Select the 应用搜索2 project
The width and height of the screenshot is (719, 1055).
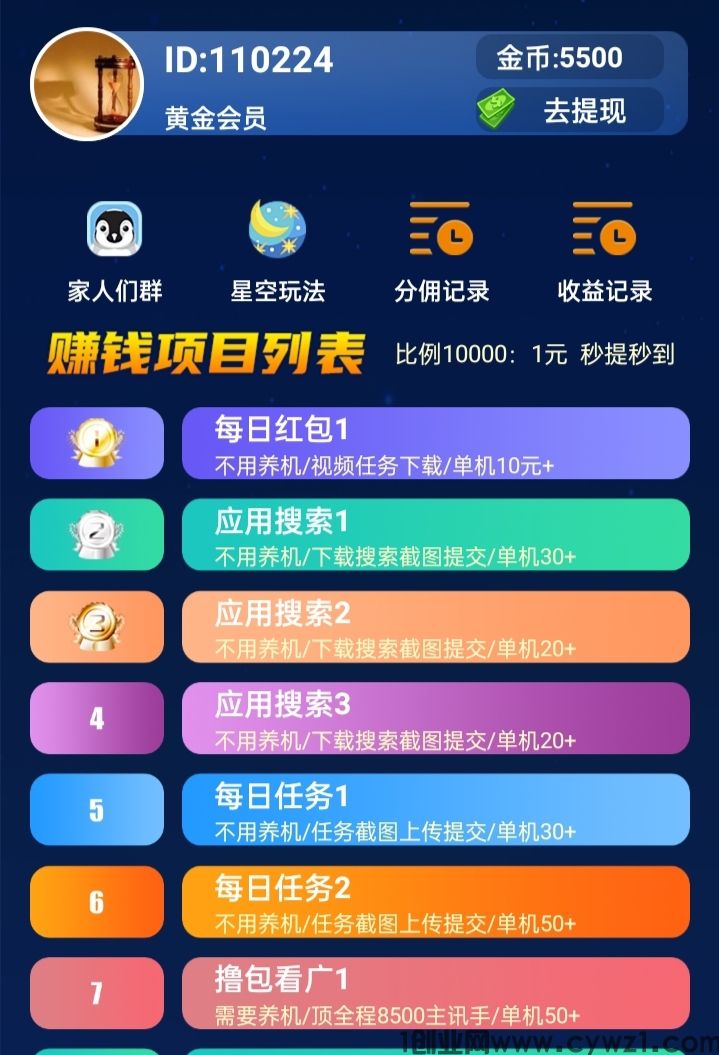[x=435, y=627]
